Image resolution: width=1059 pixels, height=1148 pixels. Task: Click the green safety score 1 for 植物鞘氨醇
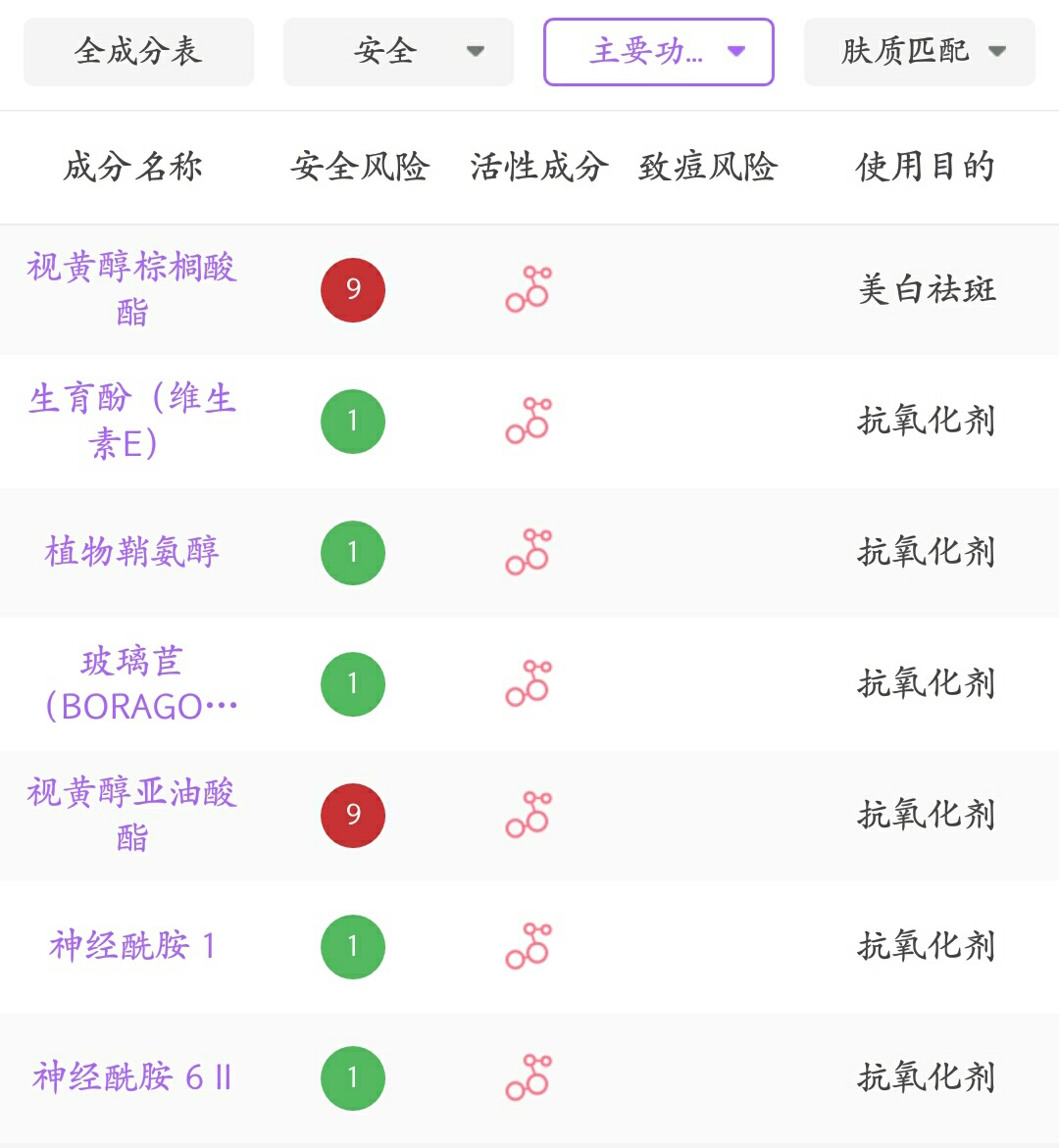tap(353, 552)
